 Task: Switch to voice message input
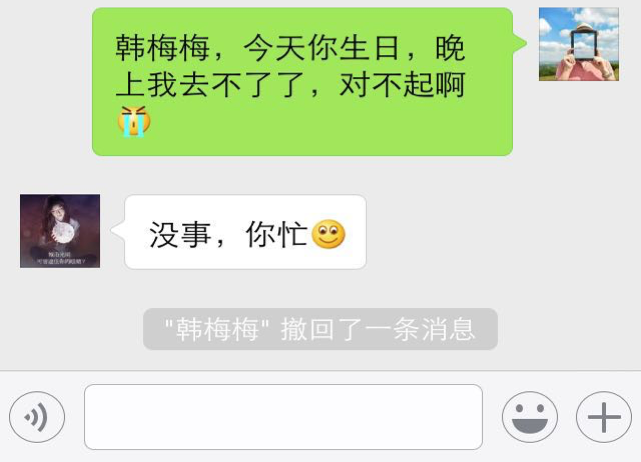coord(36,418)
